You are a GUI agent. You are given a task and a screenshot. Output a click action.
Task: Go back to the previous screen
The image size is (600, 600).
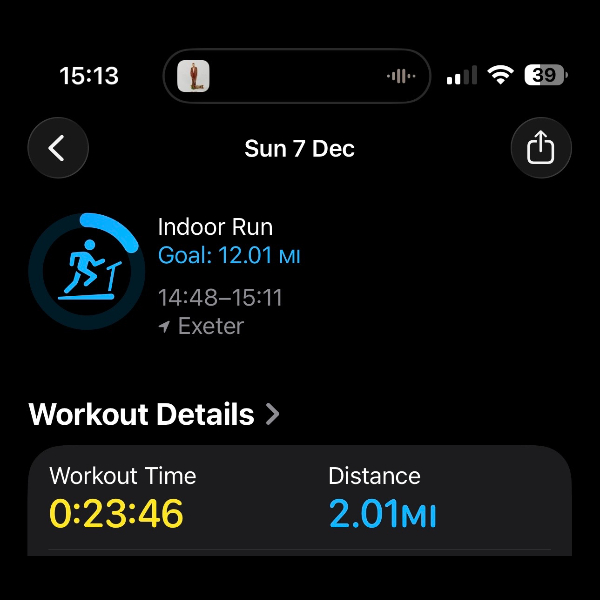[58, 149]
